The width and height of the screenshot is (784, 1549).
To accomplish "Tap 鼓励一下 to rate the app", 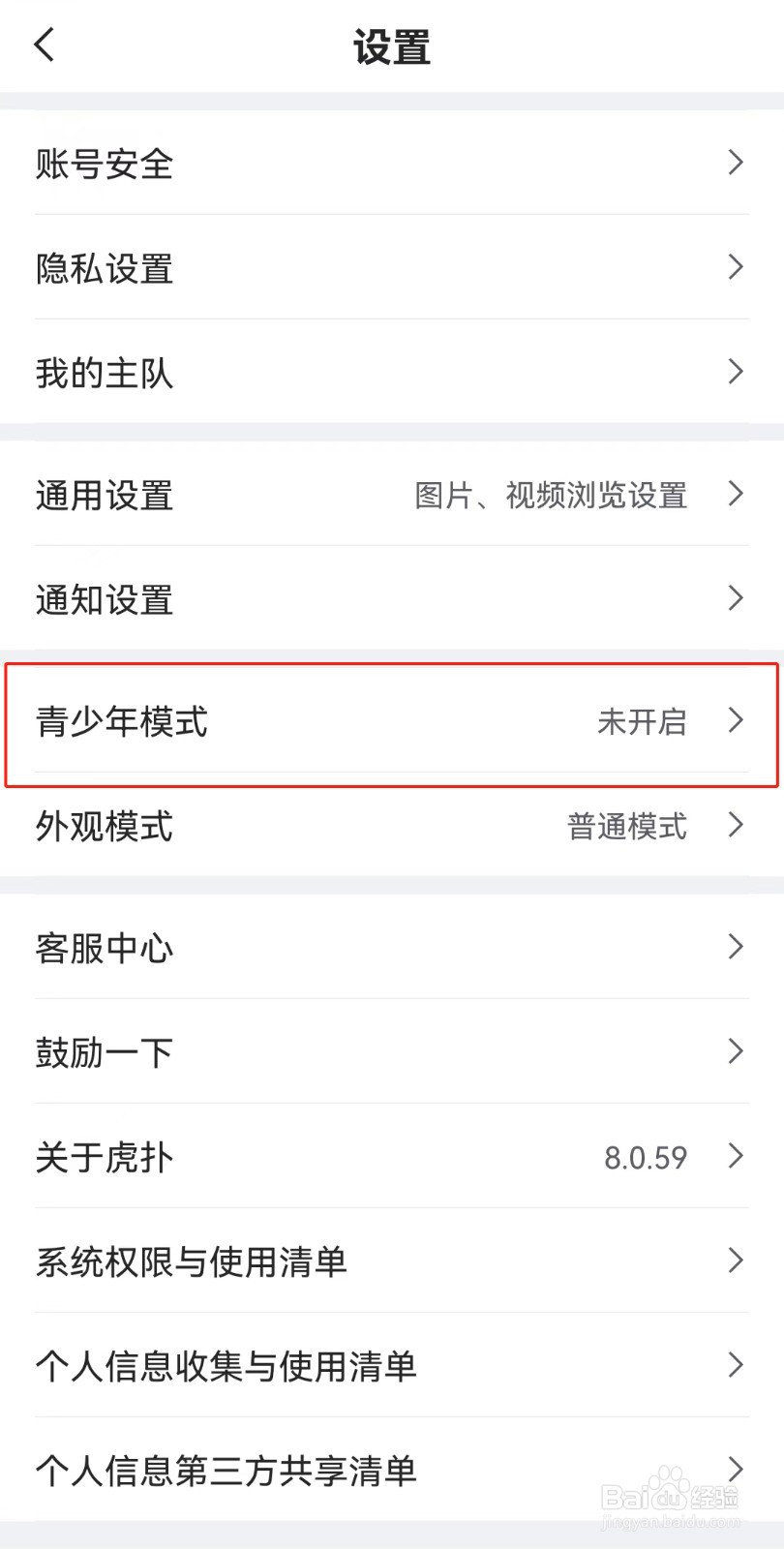I will [104, 1052].
